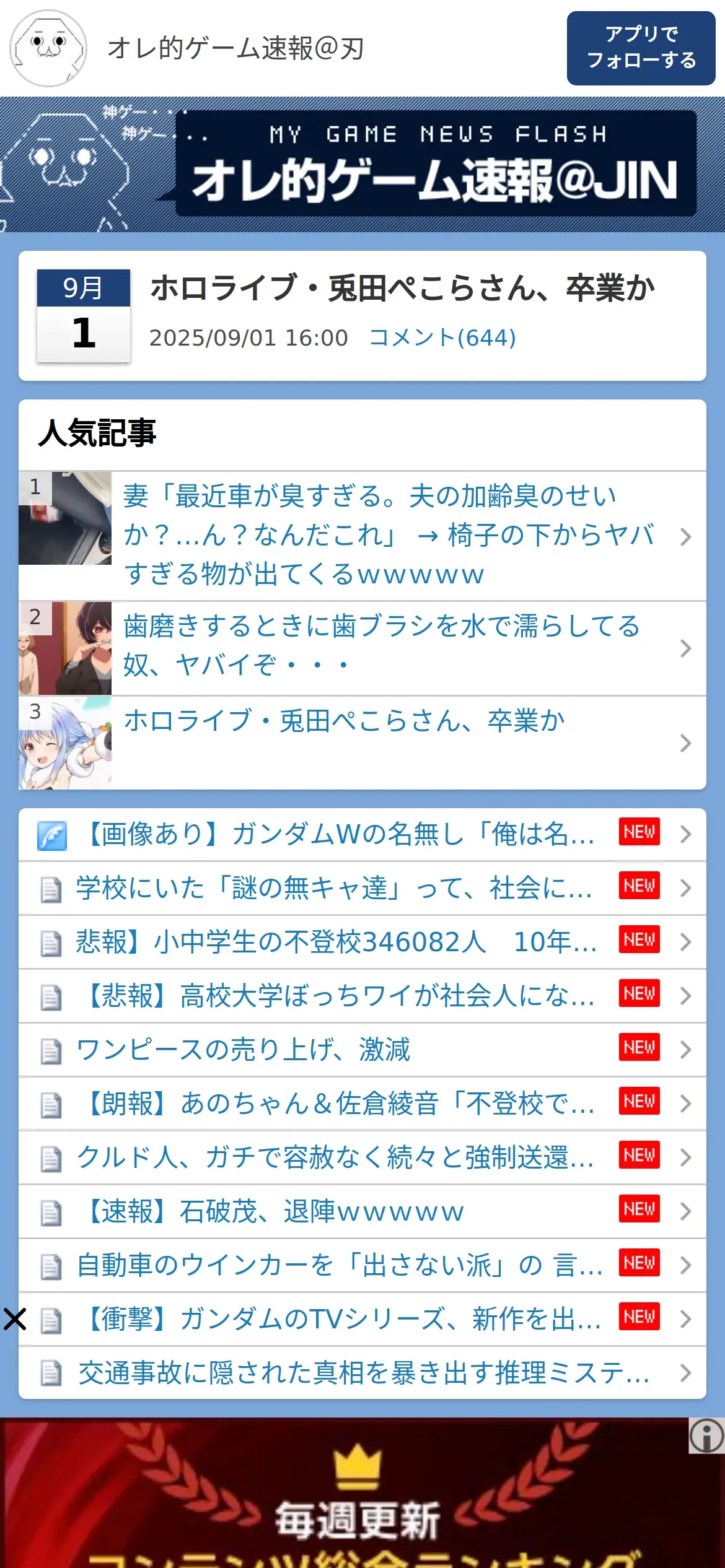Open 謎の無キャ達 article
The height and width of the screenshot is (1568, 725).
click(362, 888)
